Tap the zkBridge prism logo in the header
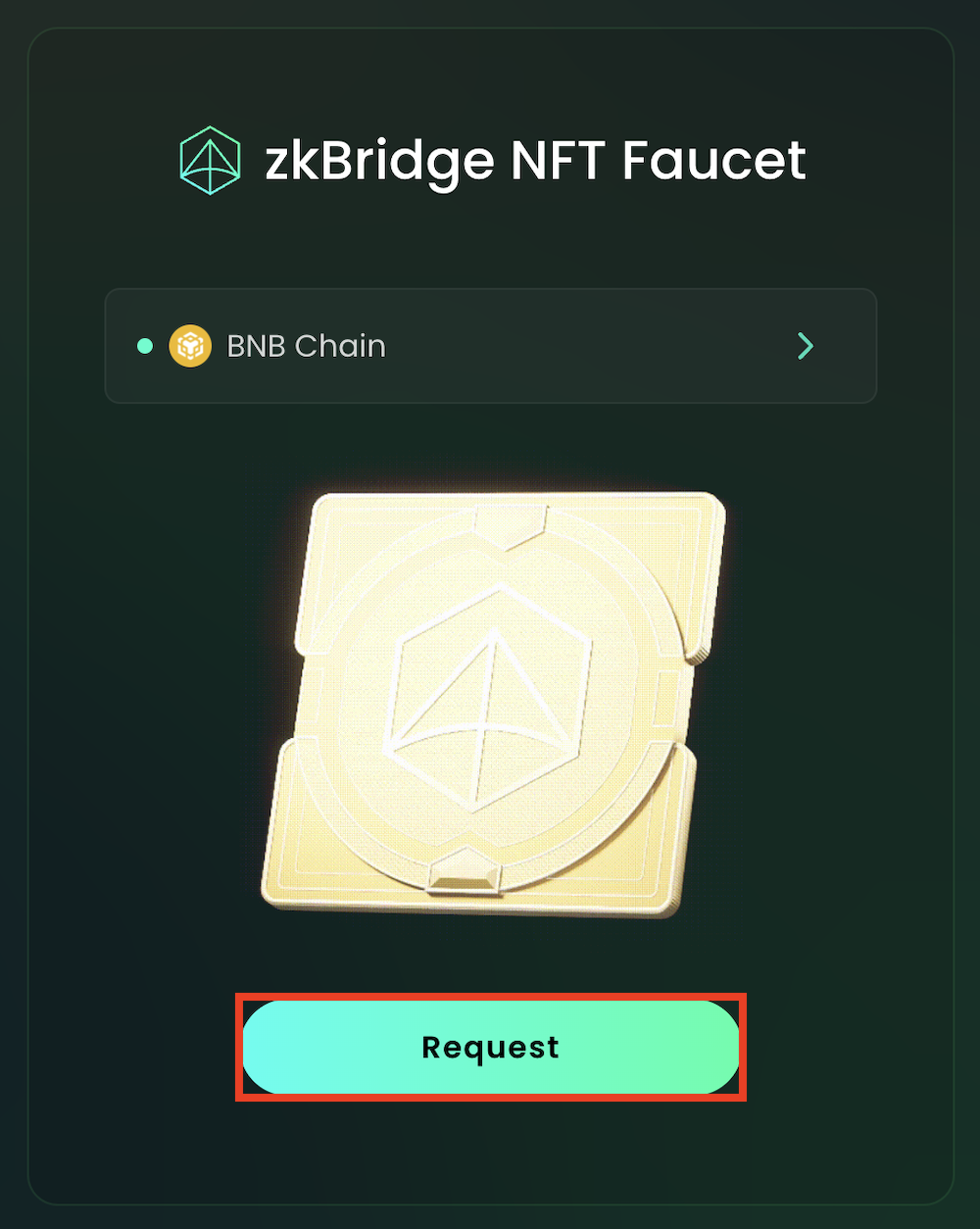This screenshot has width=980, height=1229. point(209,158)
